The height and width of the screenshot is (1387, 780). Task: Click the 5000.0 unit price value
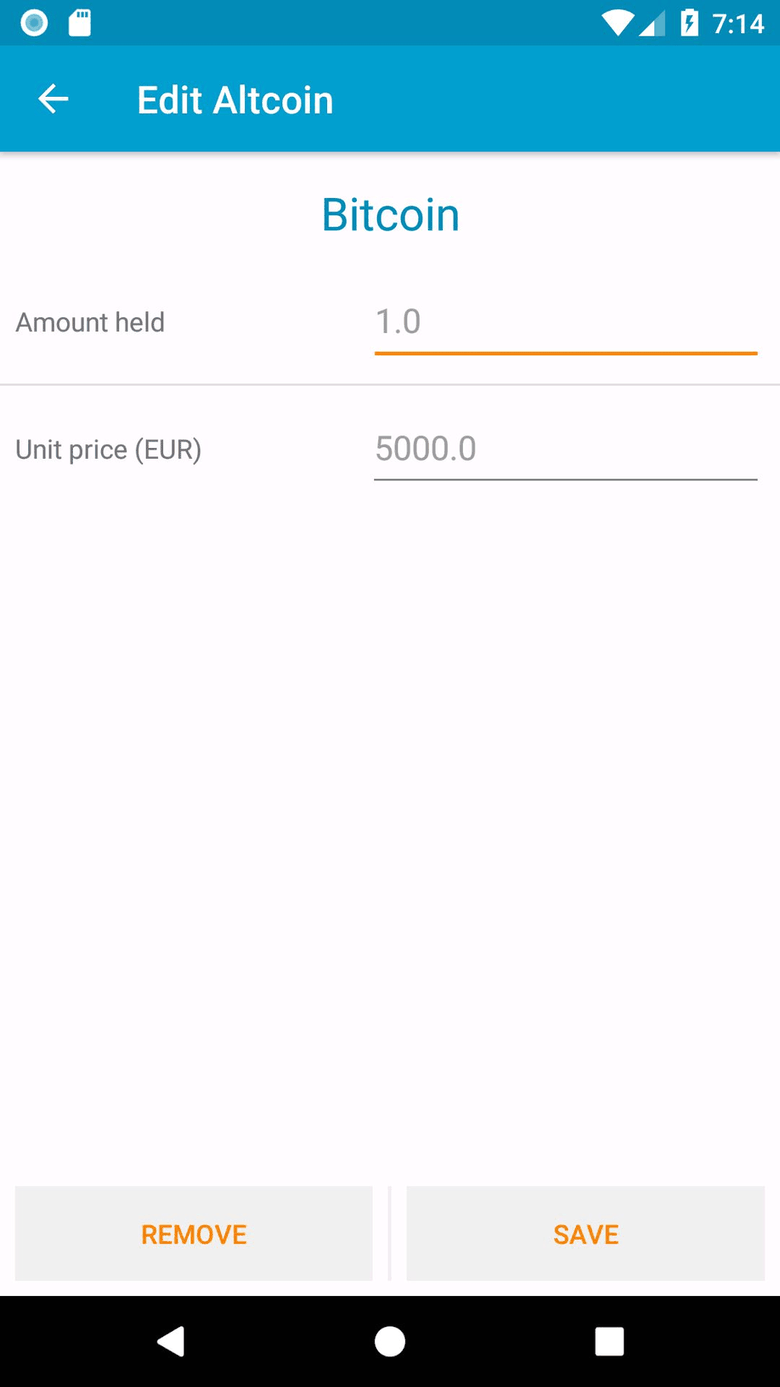point(425,449)
